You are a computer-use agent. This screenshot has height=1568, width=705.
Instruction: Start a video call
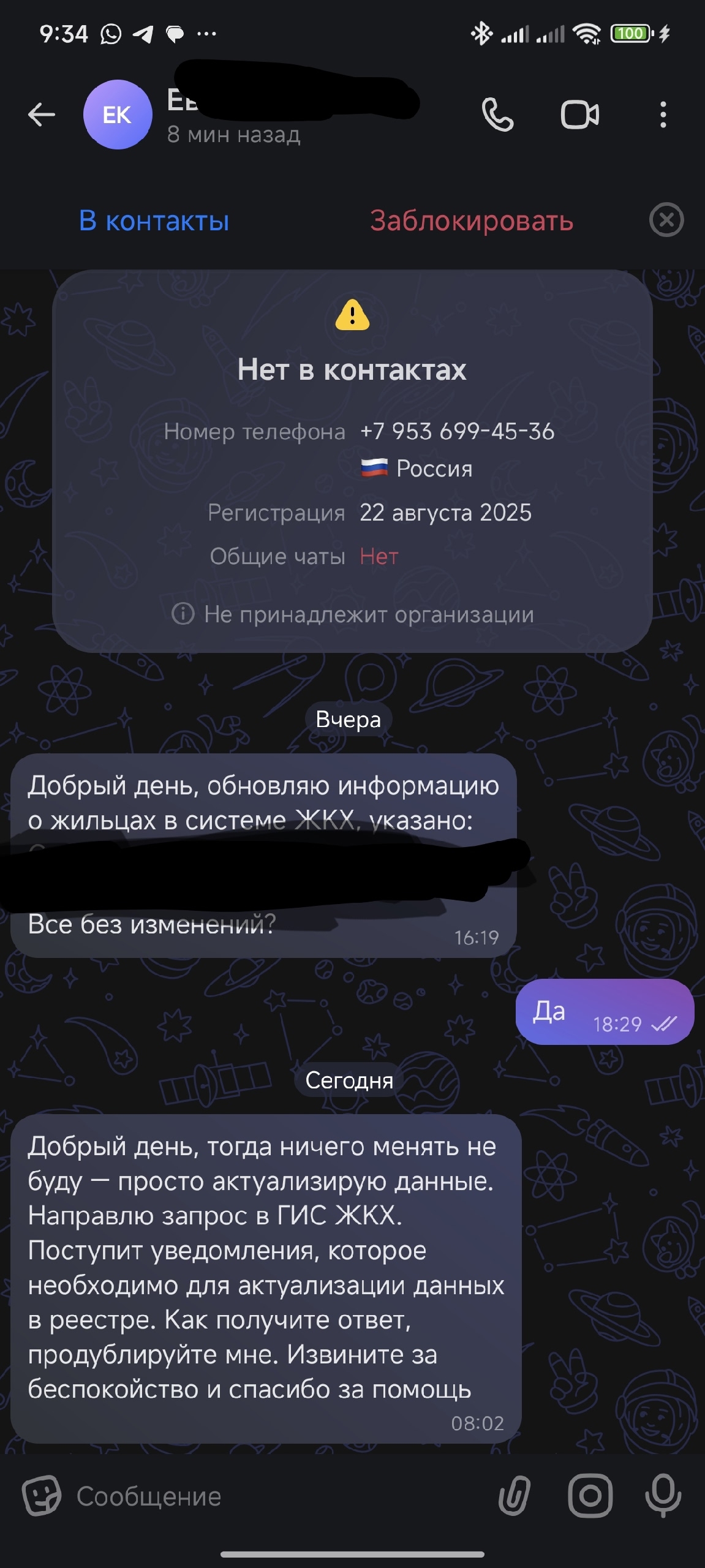(x=579, y=115)
